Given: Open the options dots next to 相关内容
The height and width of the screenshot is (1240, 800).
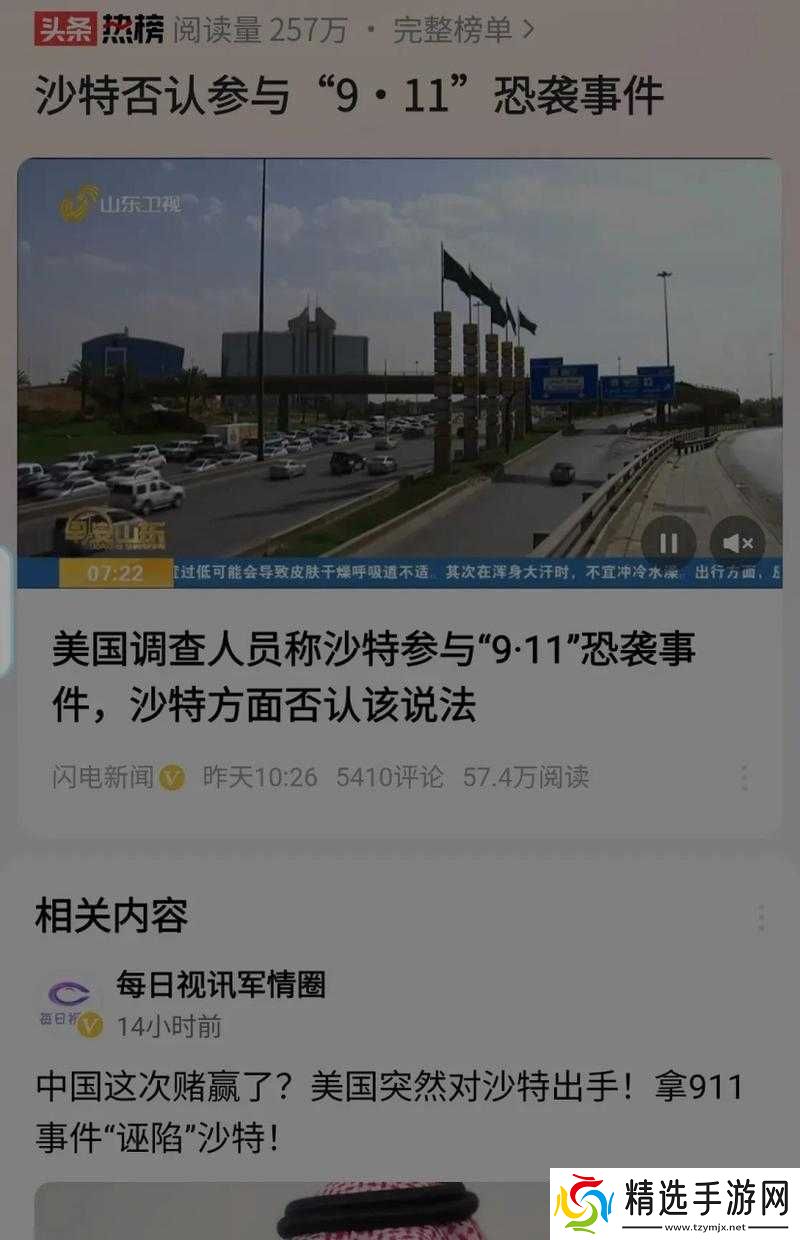Looking at the screenshot, I should coord(762,917).
